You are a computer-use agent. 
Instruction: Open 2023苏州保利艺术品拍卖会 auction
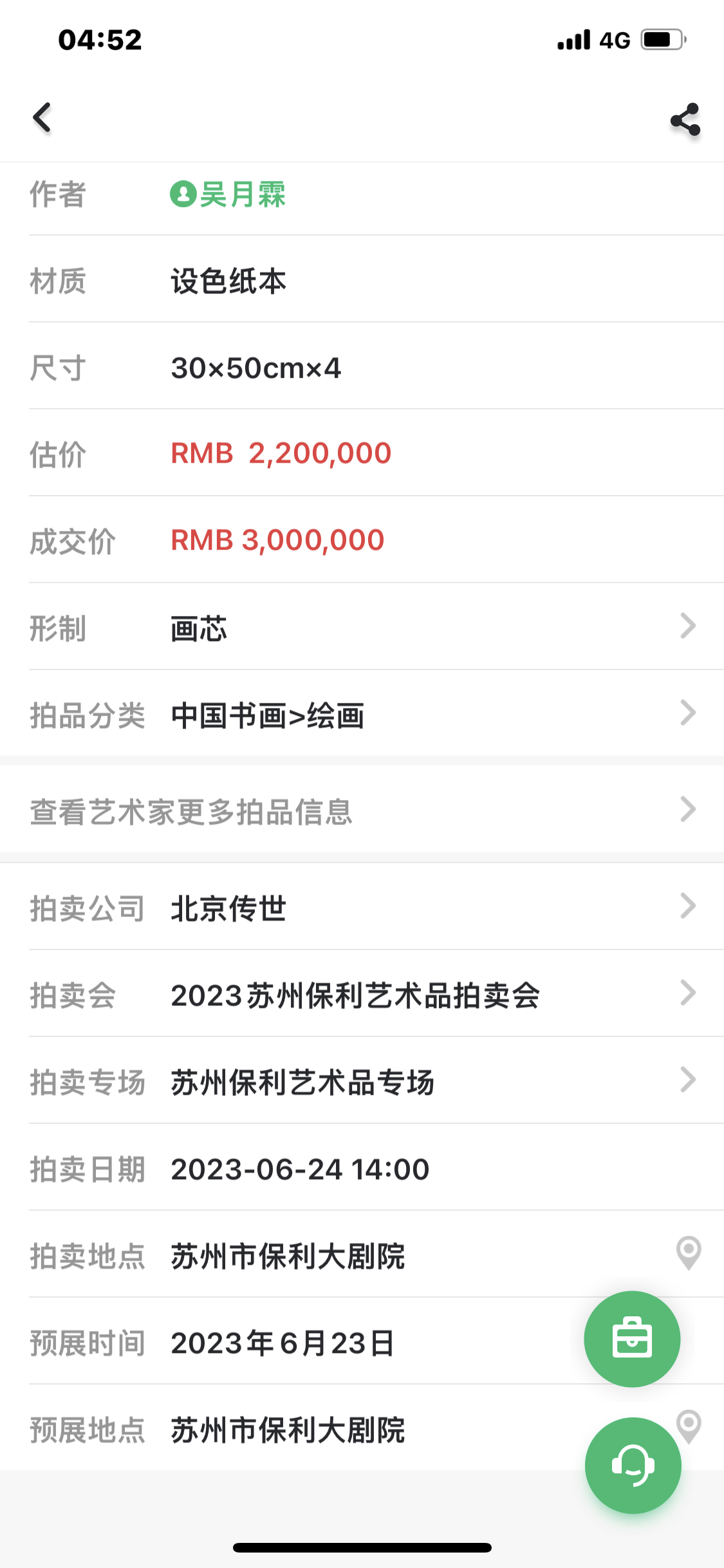point(362,993)
